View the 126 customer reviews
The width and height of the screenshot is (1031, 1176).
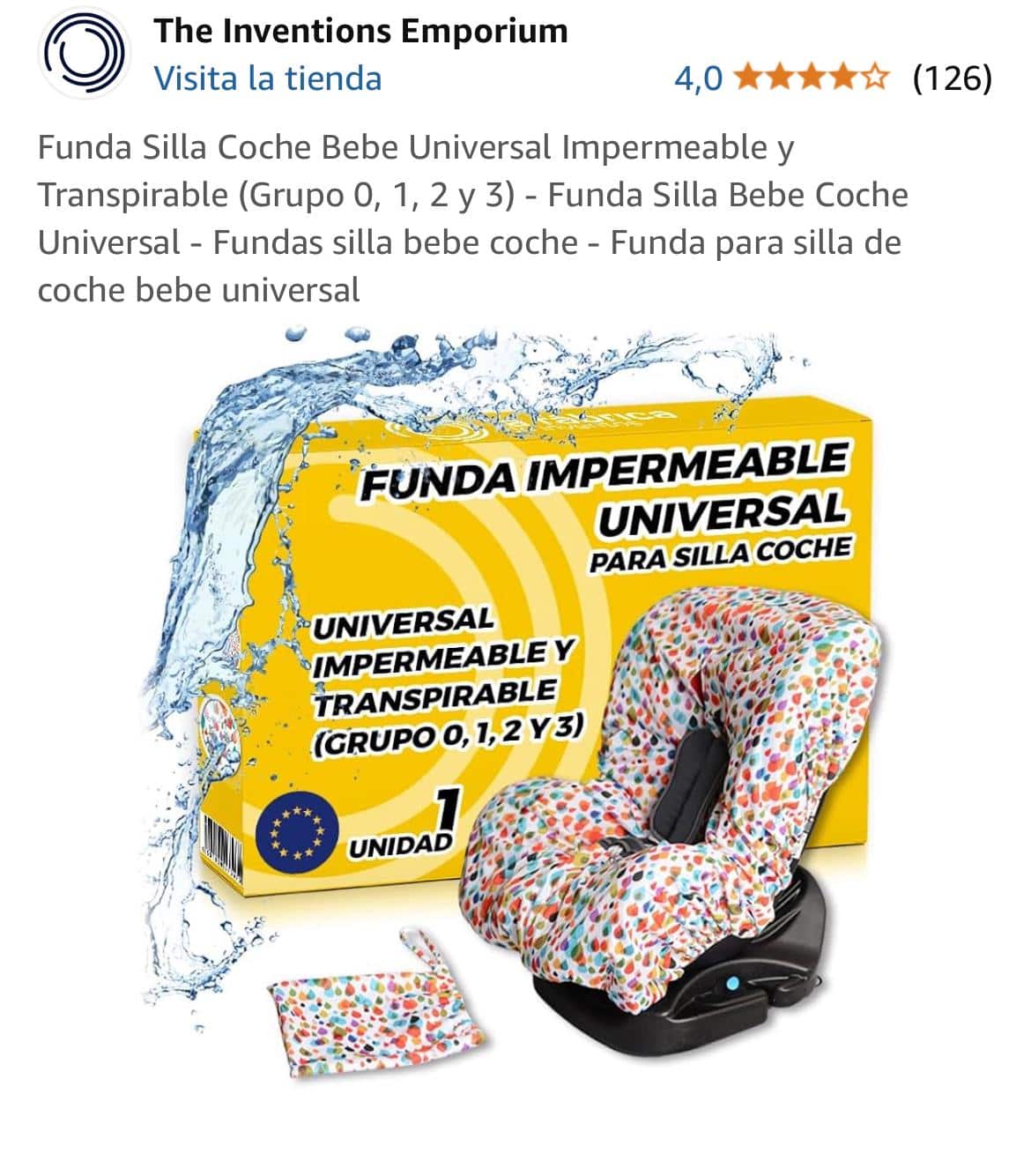click(952, 78)
